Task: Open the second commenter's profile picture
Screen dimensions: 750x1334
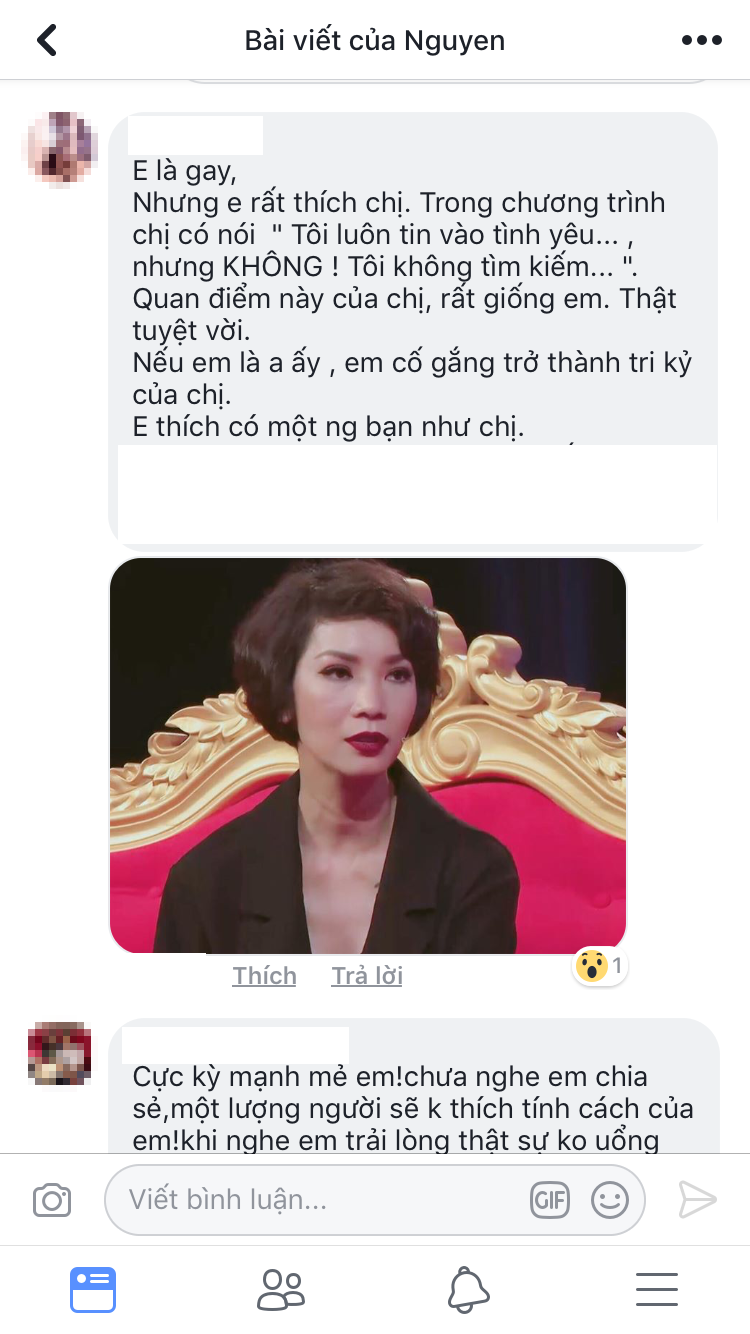Action: click(59, 1054)
